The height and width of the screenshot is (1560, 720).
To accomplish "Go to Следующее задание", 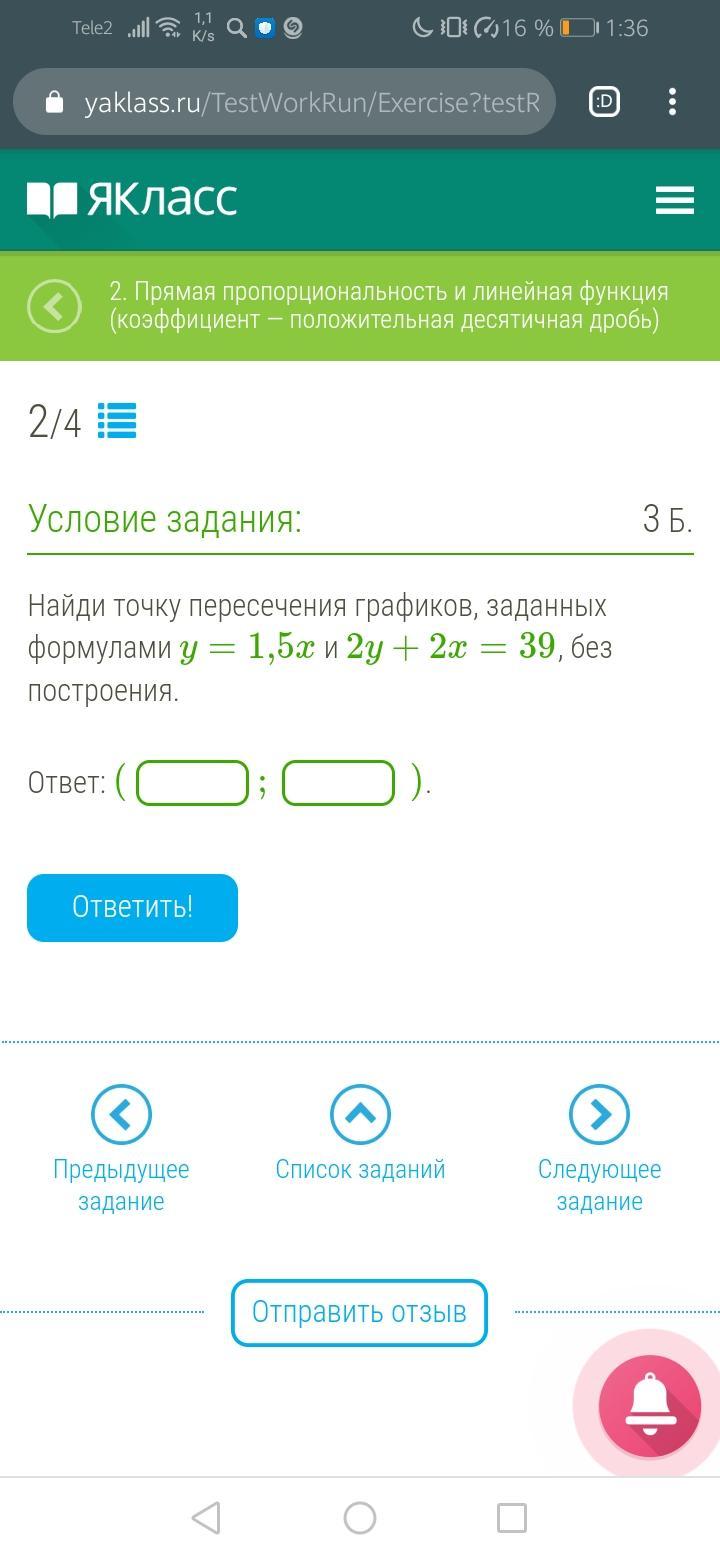I will 599,1114.
